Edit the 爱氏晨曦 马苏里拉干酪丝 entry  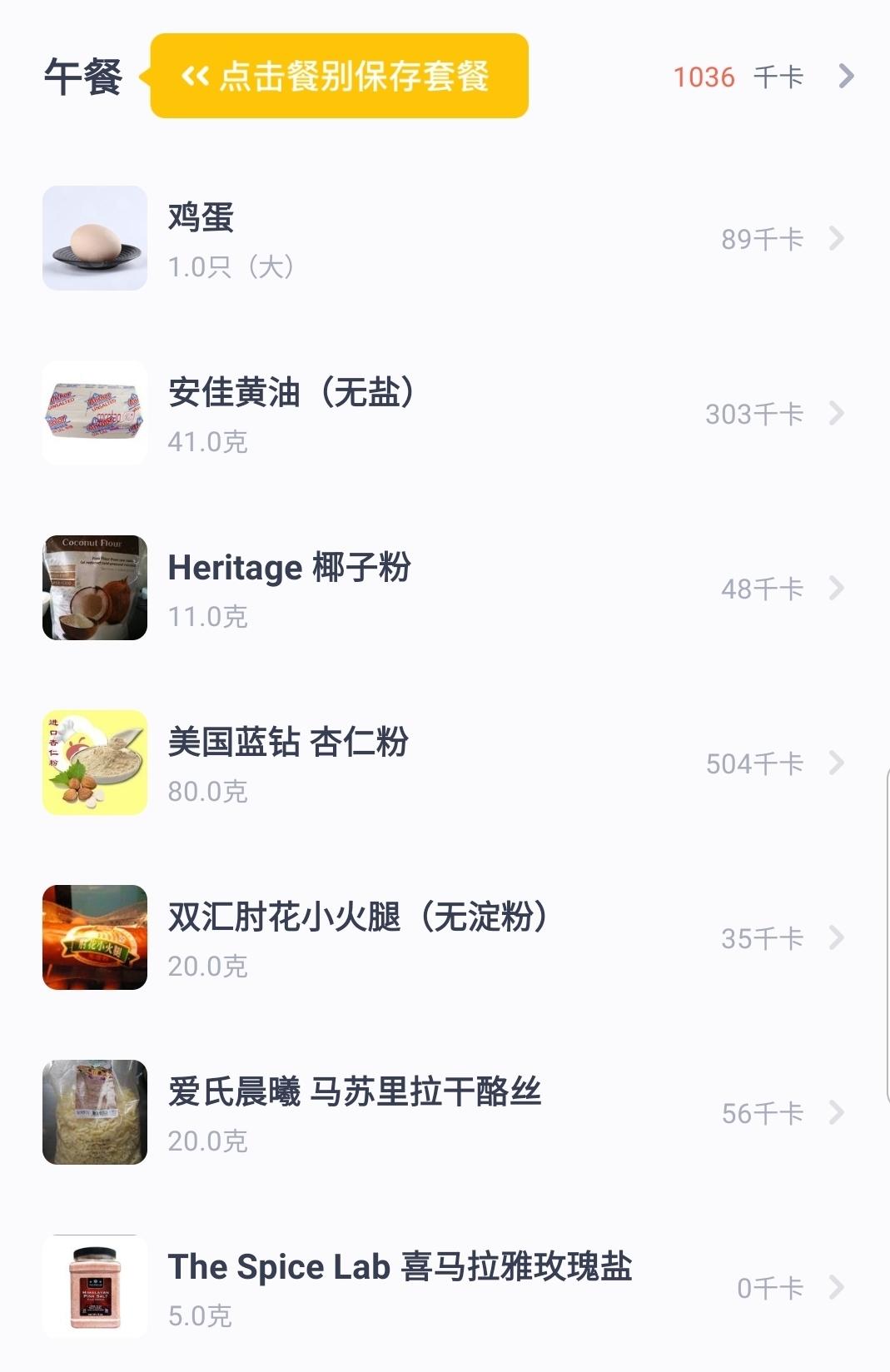(444, 1113)
